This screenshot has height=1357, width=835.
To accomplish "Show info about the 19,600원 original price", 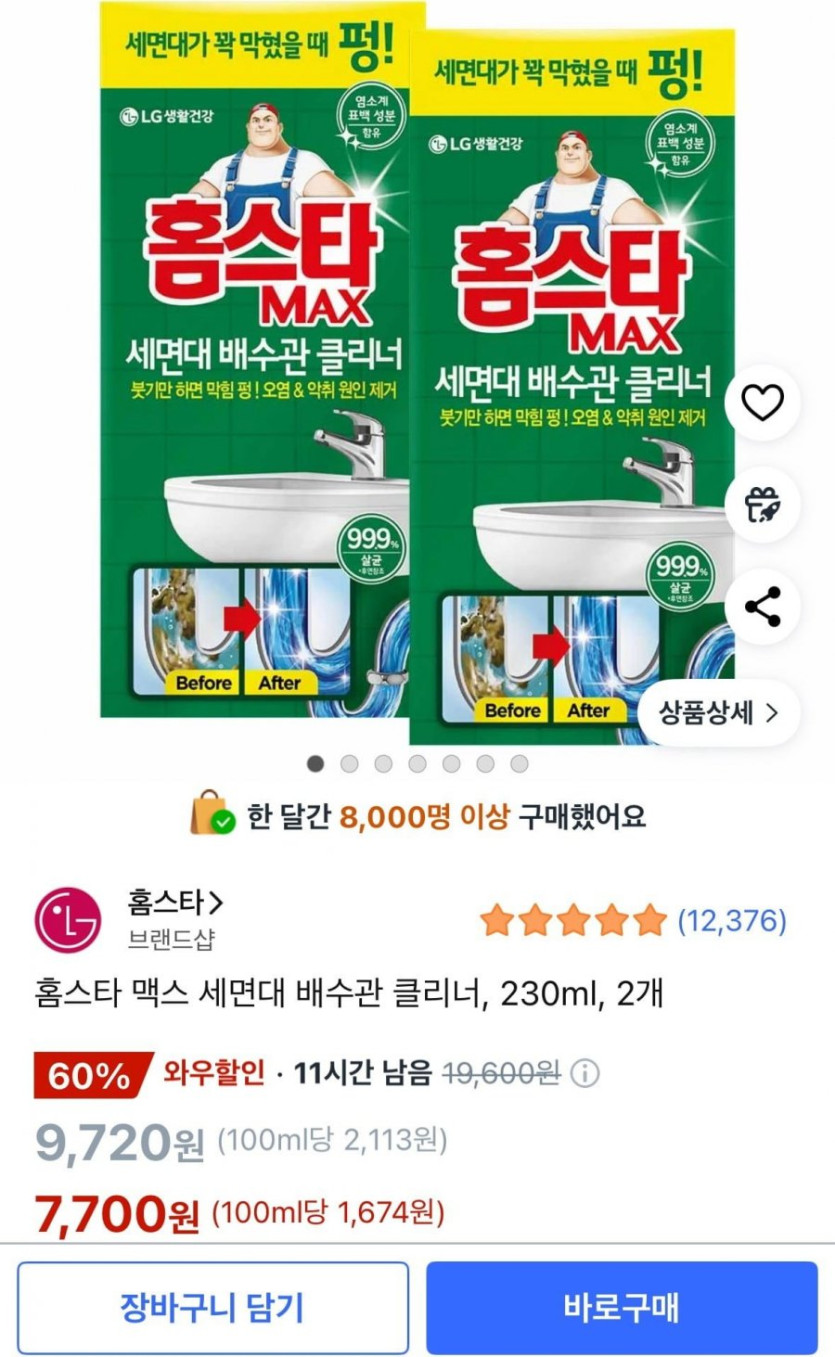I will pyautogui.click(x=585, y=1075).
